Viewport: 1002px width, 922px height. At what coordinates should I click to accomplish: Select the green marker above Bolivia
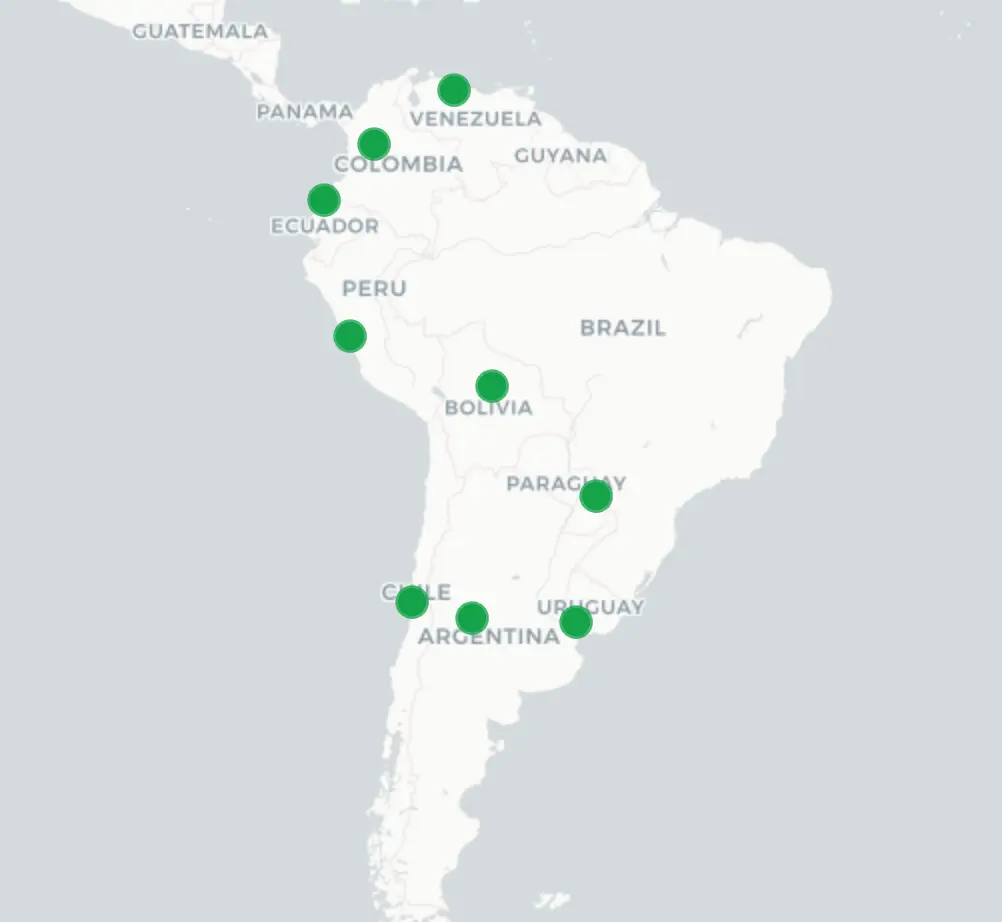pyautogui.click(x=491, y=385)
